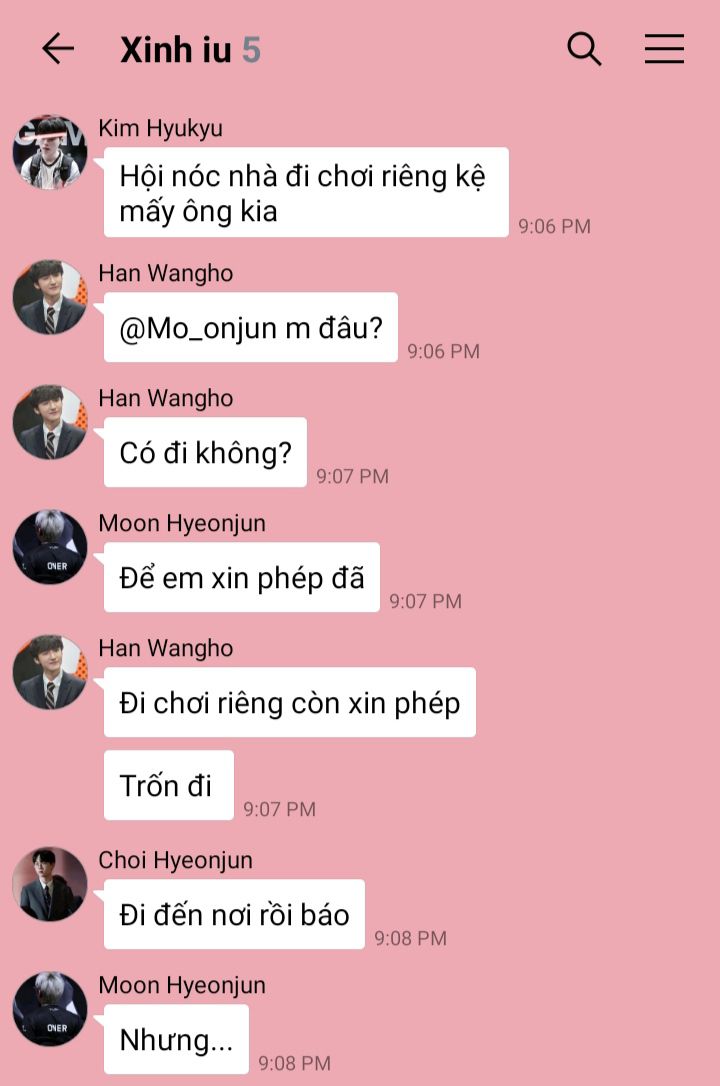The height and width of the screenshot is (1086, 720).
Task: Open Kim Hyukyu's profile picture
Action: 49,152
